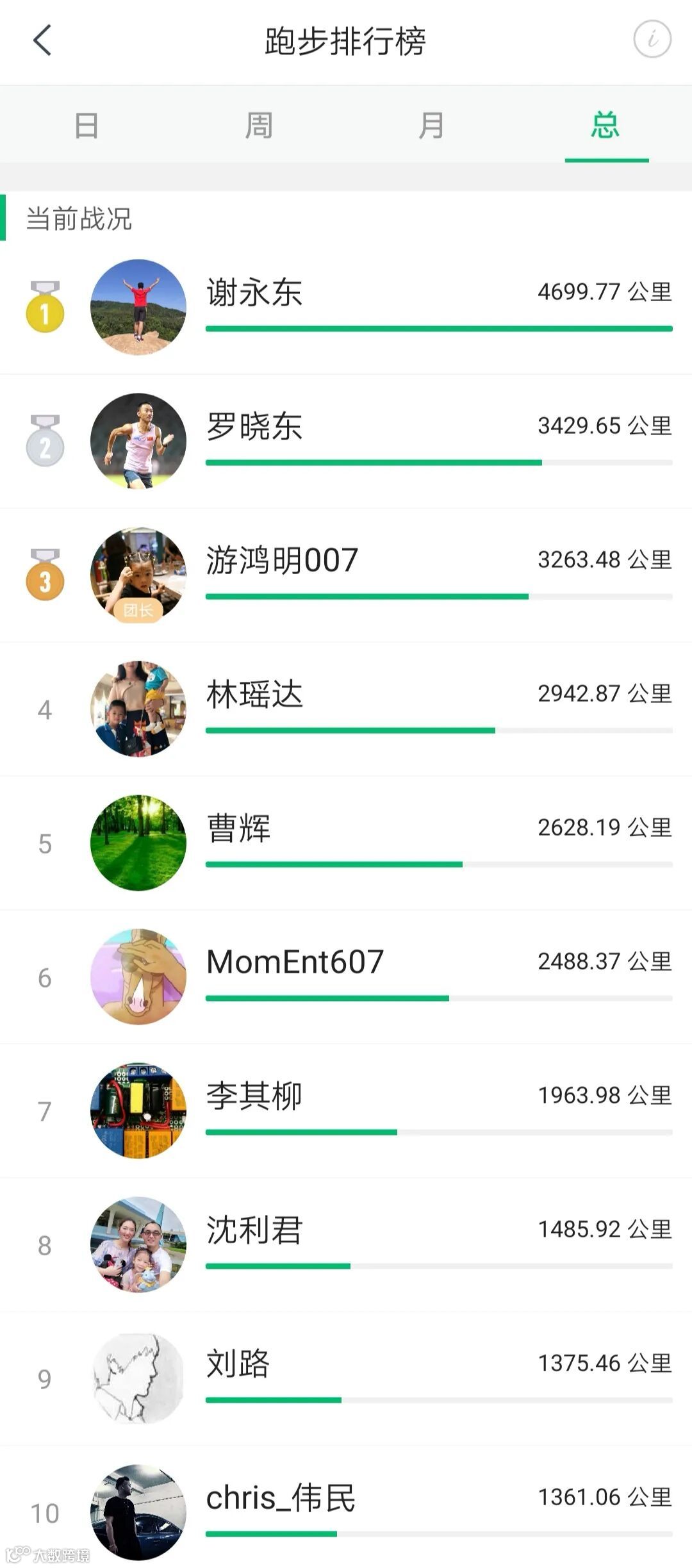Open 沈利君's leaderboard entry
The image size is (692, 1568).
coord(346,1245)
